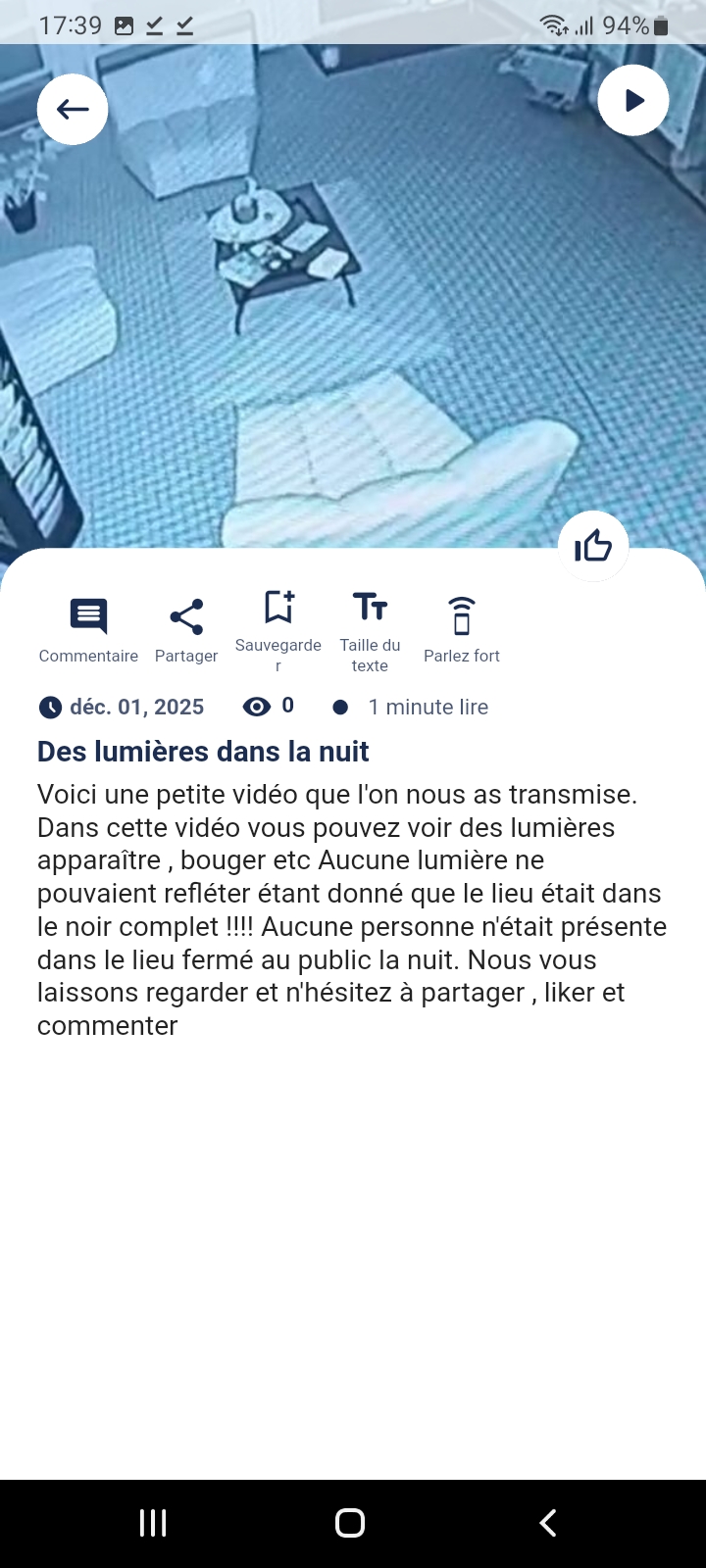Viewport: 706px width, 1568px height.
Task: Open recent apps from the navigation bar
Action: pyautogui.click(x=153, y=1523)
